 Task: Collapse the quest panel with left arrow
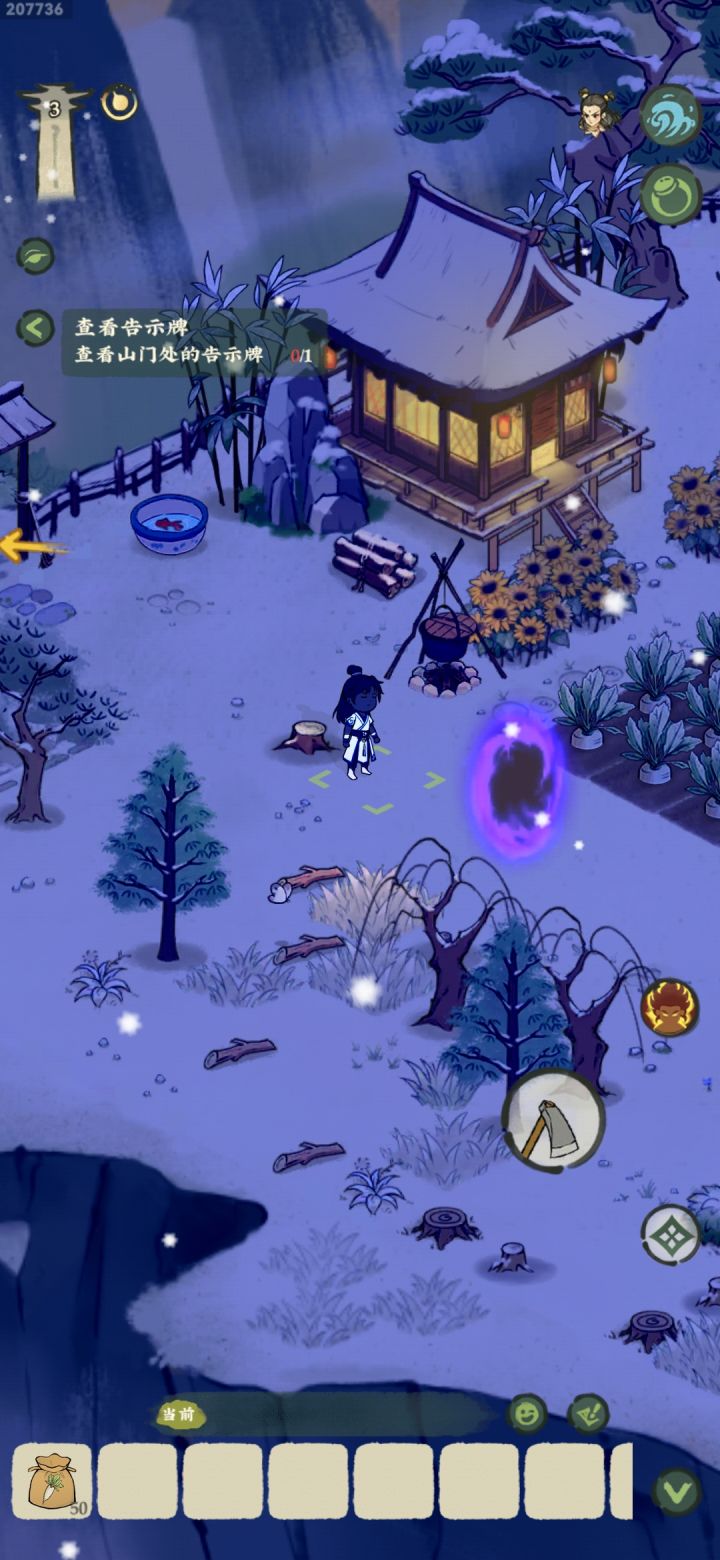[35, 327]
